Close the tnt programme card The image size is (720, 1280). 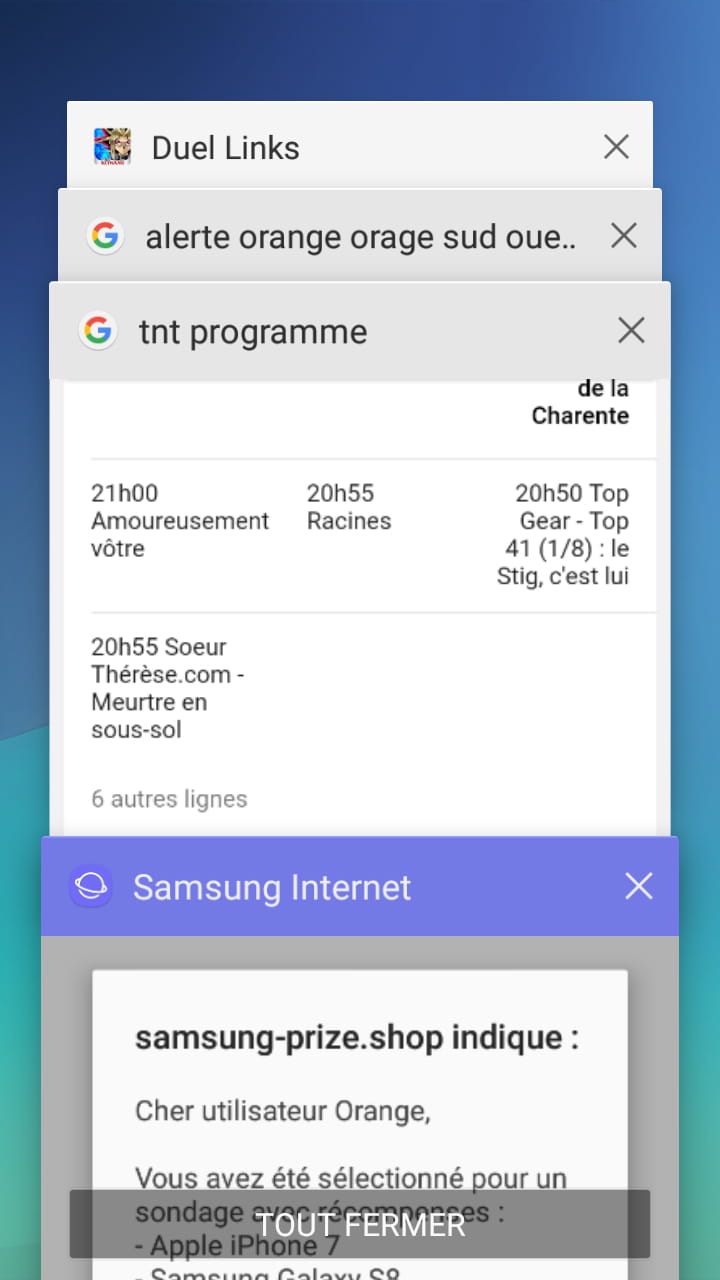631,331
